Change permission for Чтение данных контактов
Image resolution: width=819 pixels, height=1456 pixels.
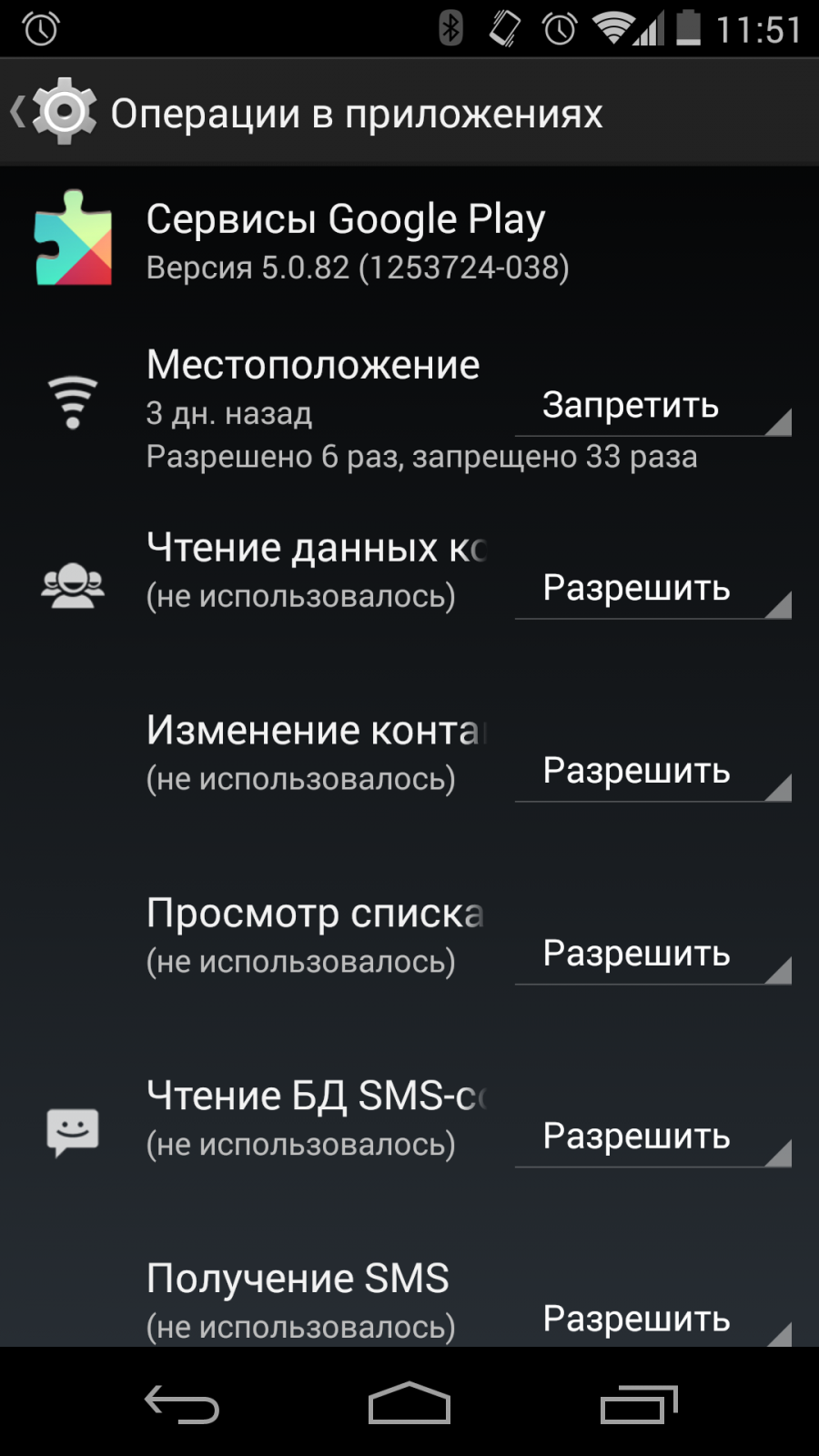[x=652, y=589]
